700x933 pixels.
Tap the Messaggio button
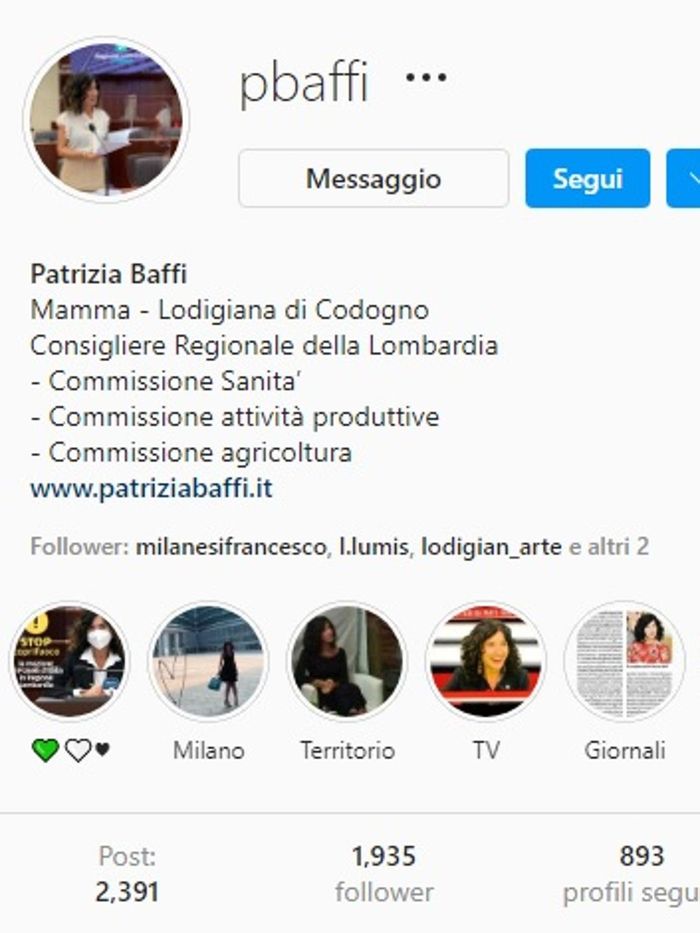tap(373, 179)
